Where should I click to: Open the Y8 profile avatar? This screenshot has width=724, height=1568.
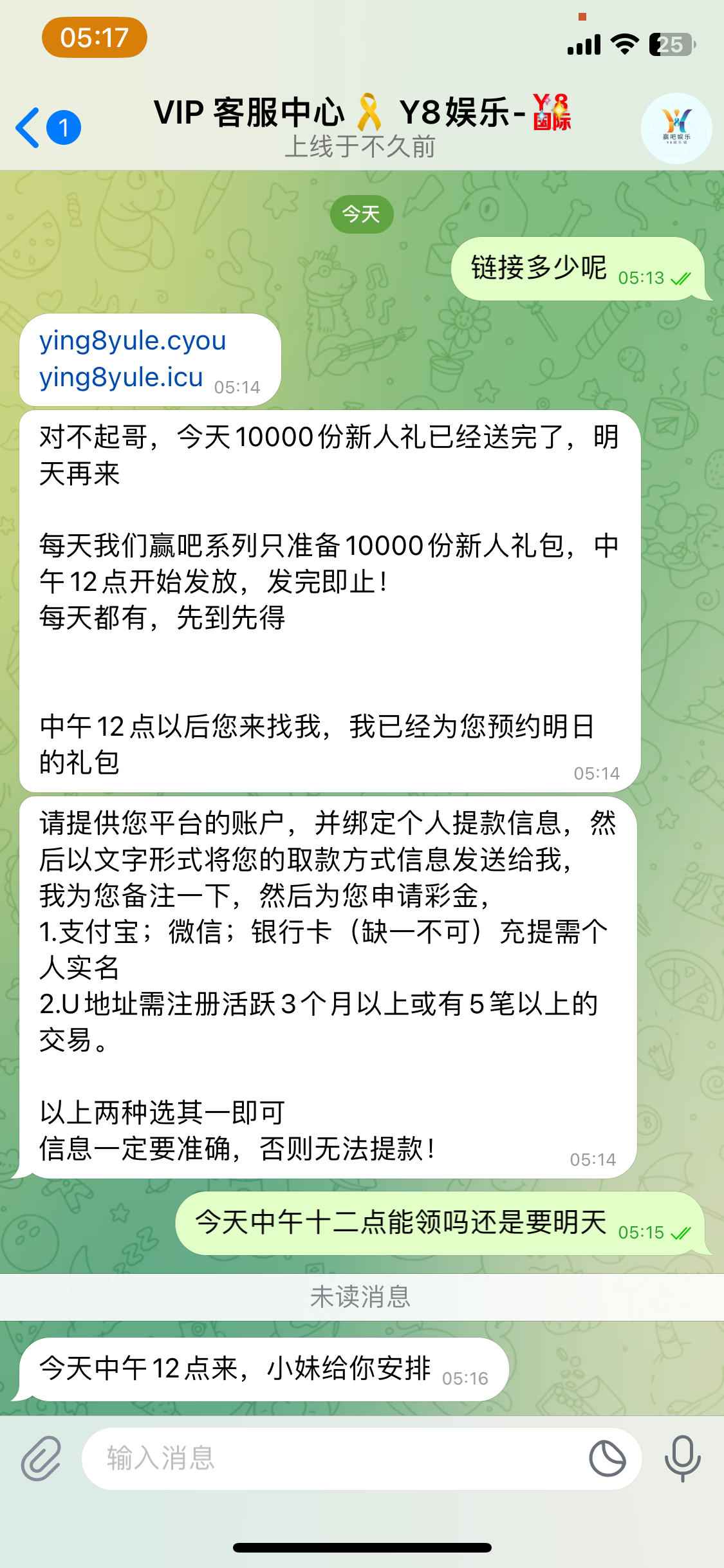(x=676, y=128)
